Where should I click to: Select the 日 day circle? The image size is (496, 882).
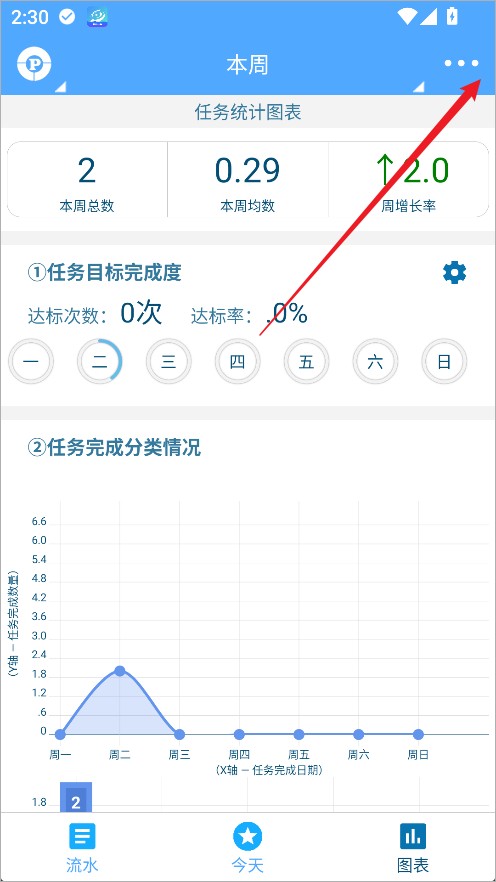[444, 361]
